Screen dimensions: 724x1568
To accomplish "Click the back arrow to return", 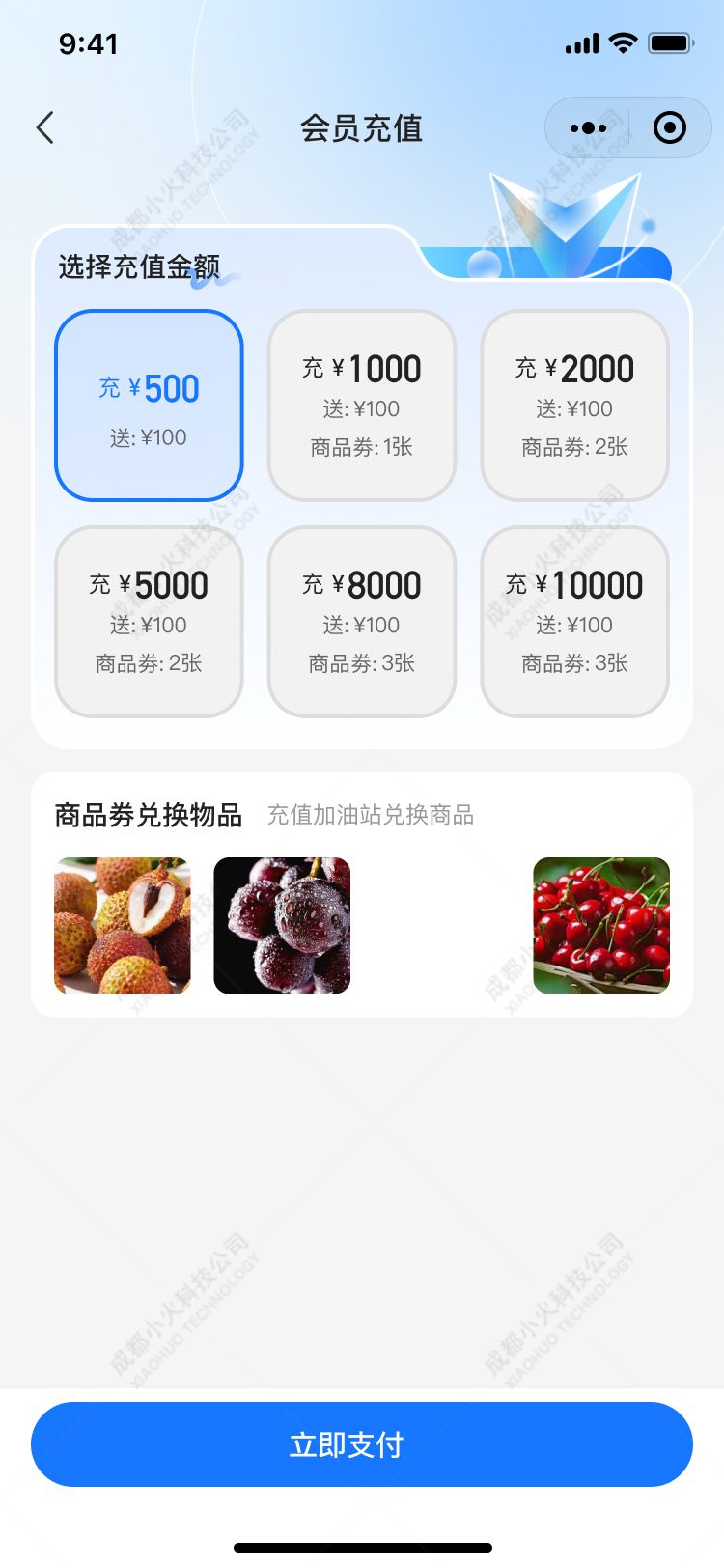I will [44, 126].
